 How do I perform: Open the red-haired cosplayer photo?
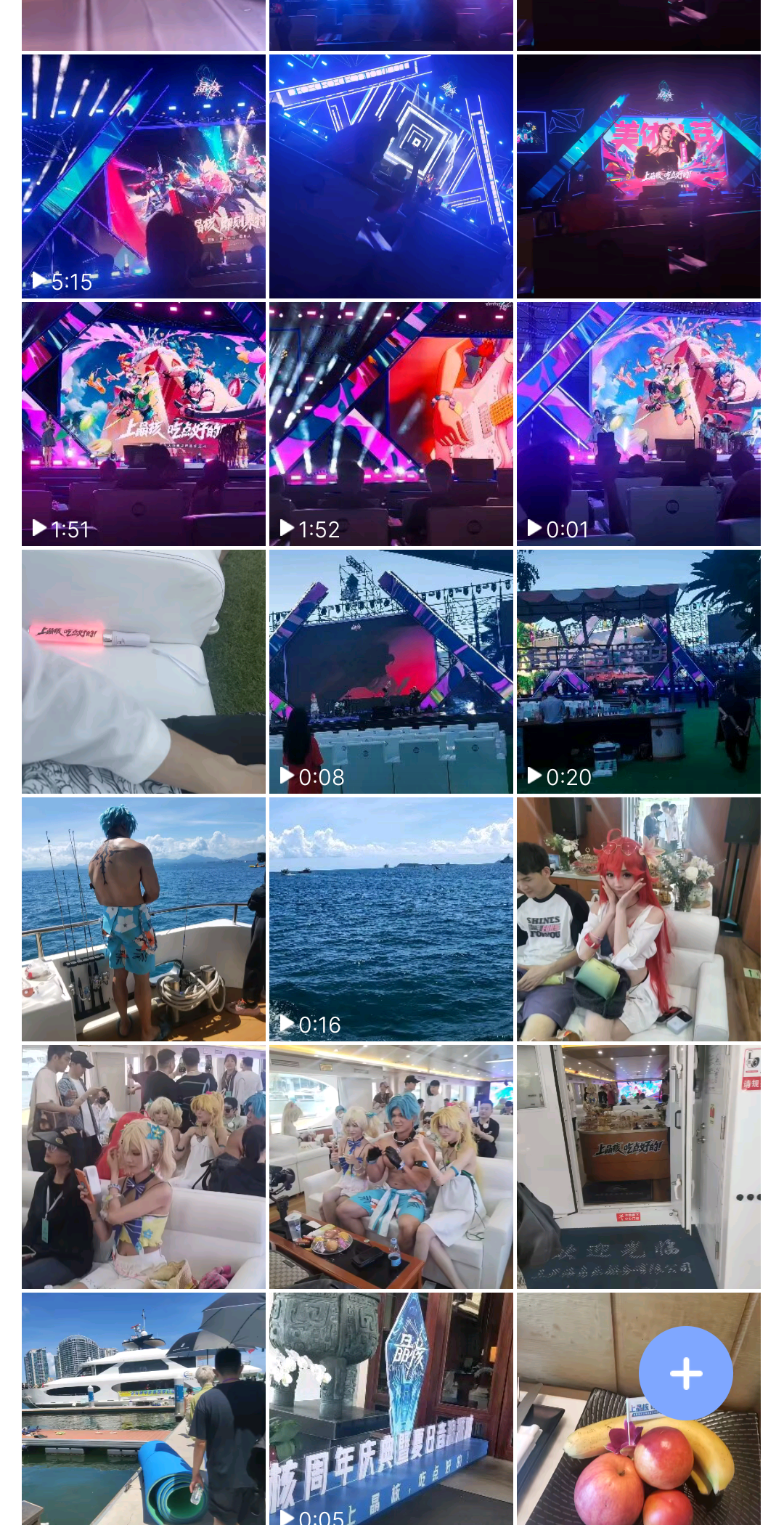point(639,919)
